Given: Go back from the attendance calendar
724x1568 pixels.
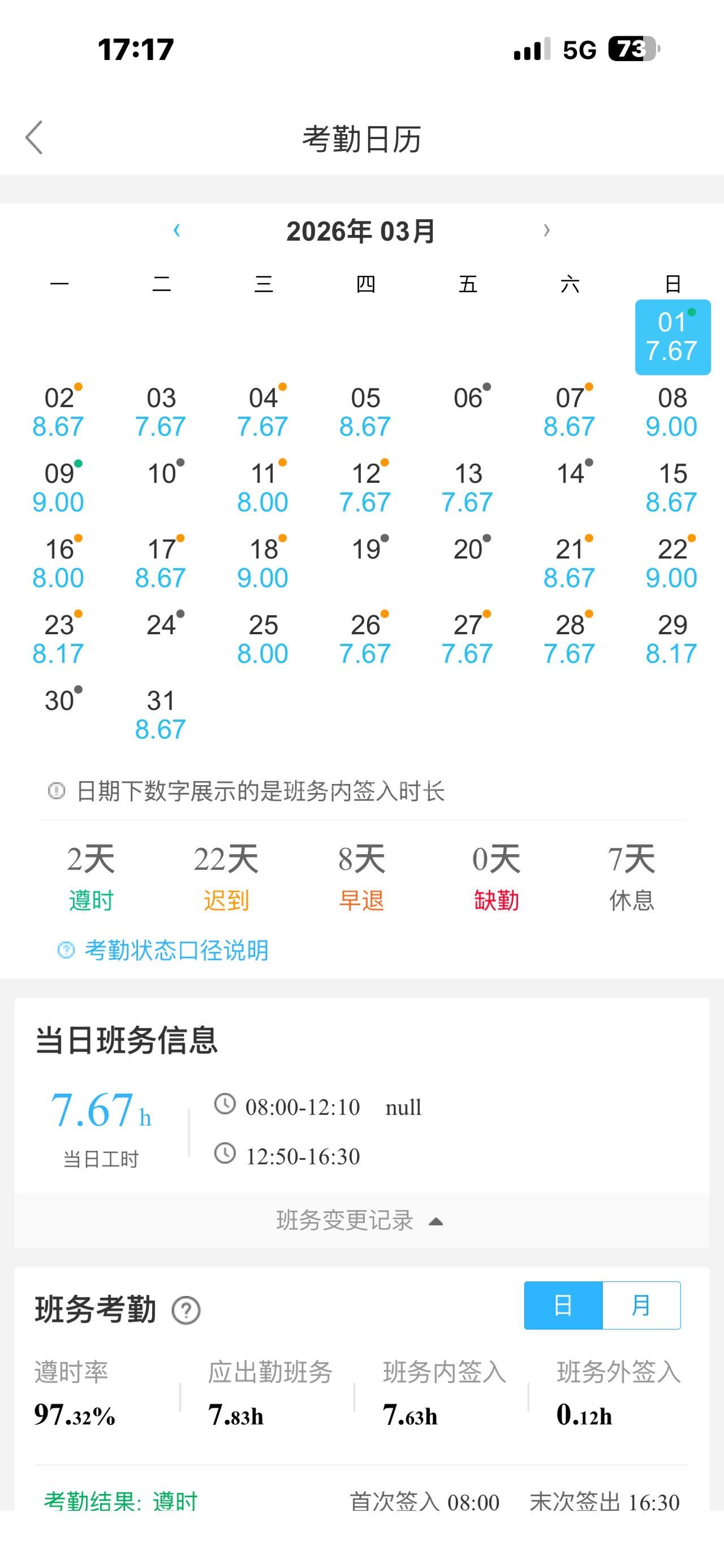Looking at the screenshot, I should pyautogui.click(x=35, y=137).
